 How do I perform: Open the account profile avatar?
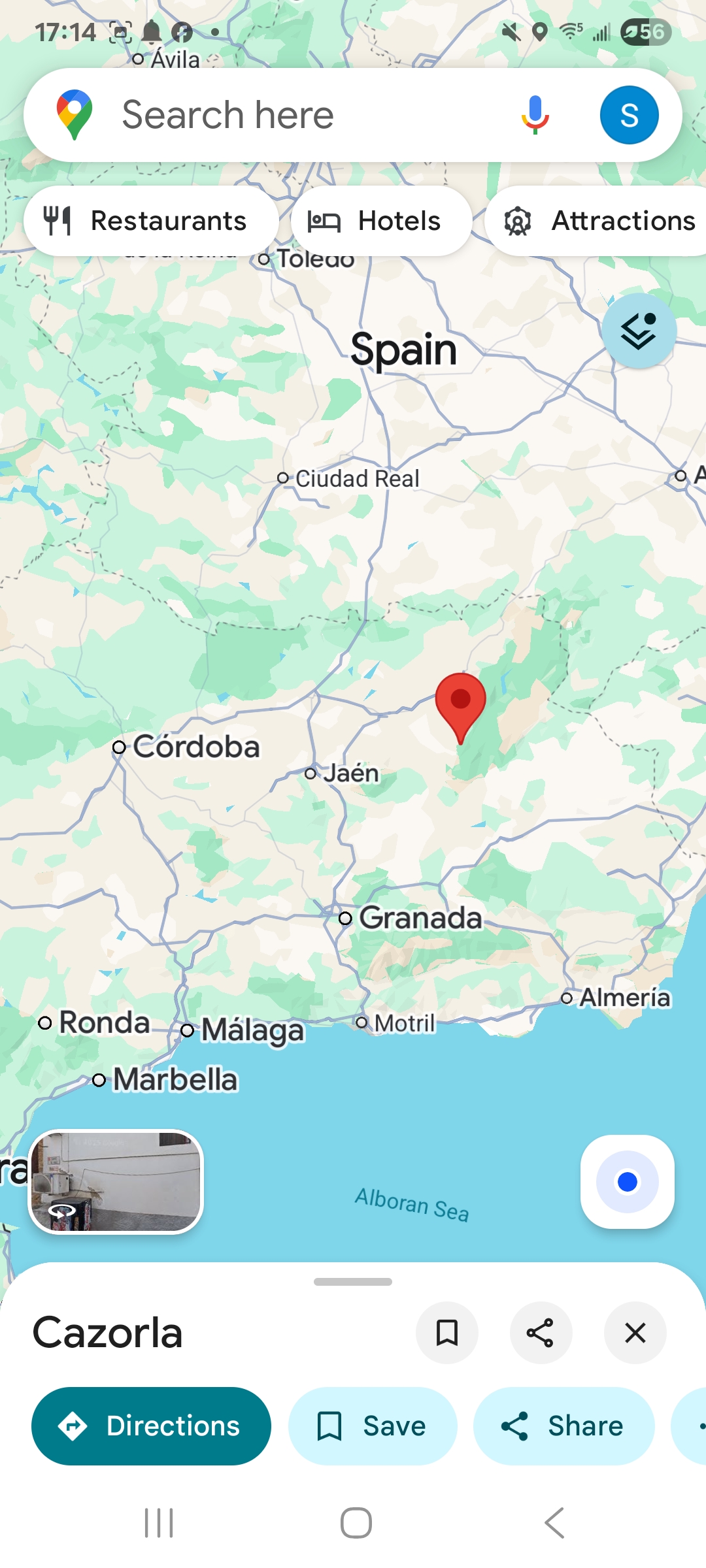629,115
